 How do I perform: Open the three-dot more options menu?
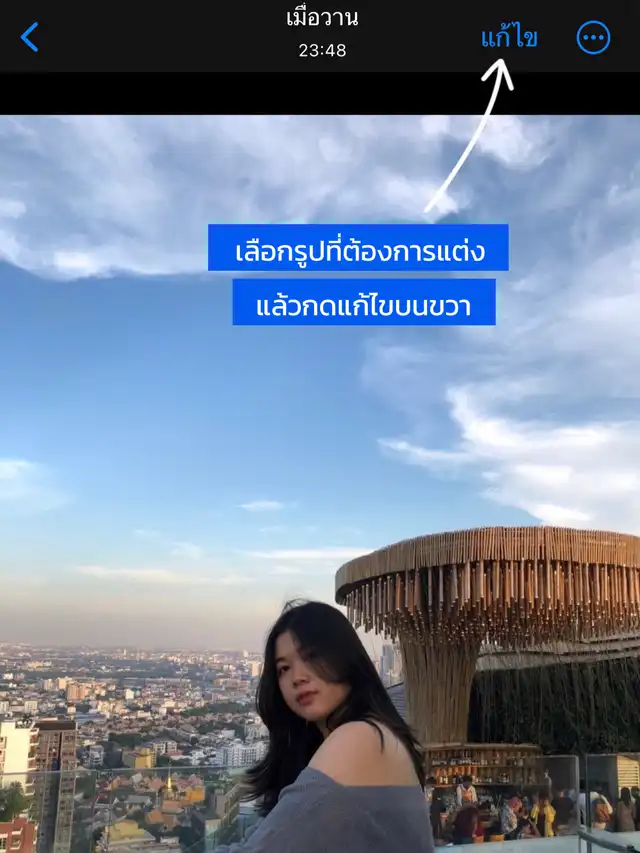[x=593, y=38]
